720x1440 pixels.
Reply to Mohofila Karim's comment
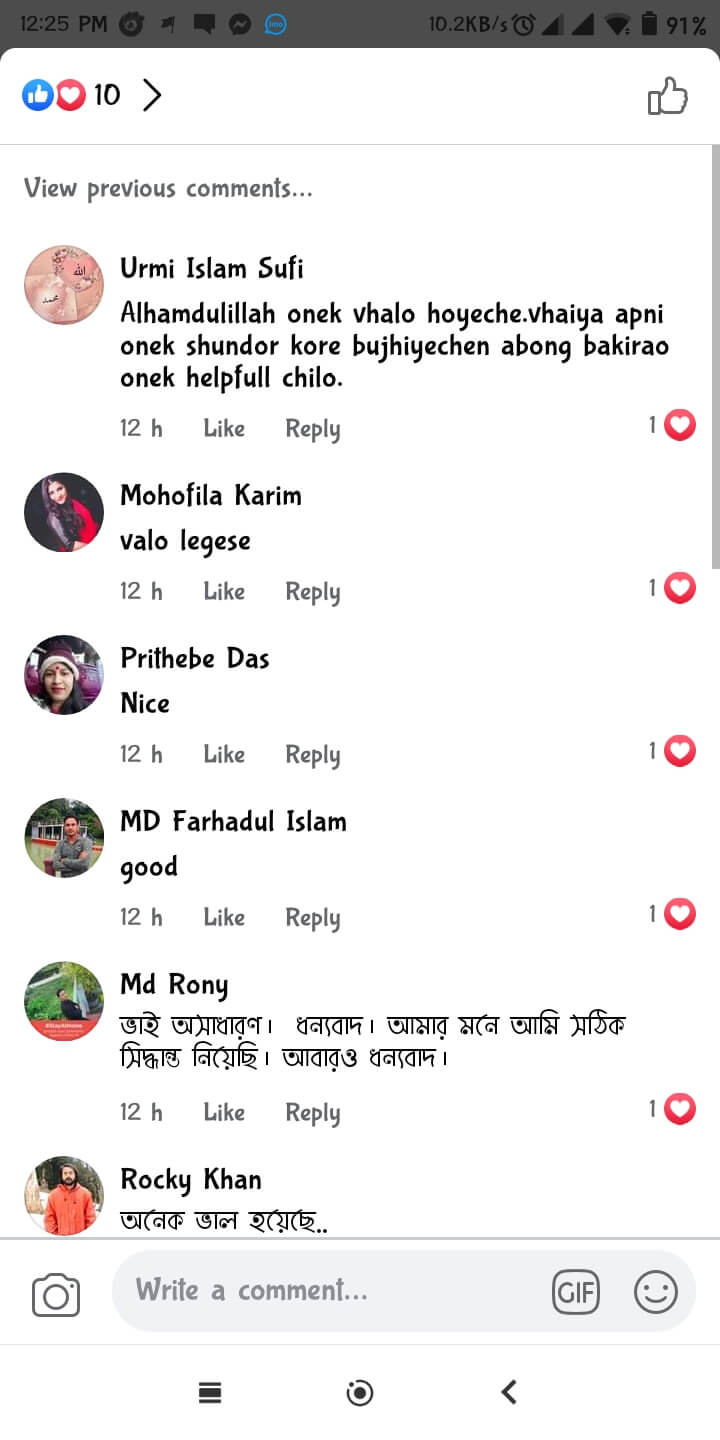[312, 591]
